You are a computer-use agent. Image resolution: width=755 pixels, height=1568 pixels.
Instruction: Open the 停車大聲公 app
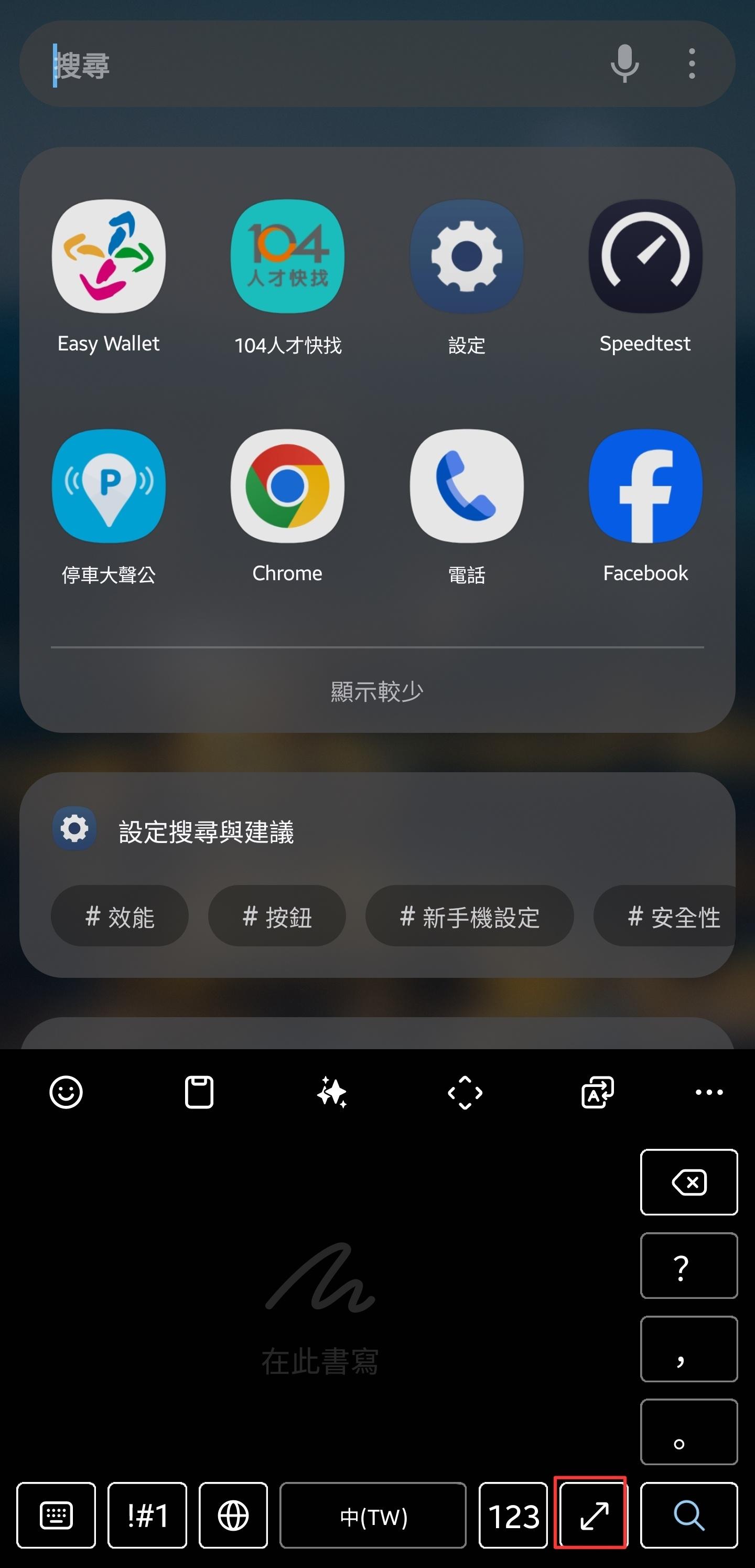[109, 486]
